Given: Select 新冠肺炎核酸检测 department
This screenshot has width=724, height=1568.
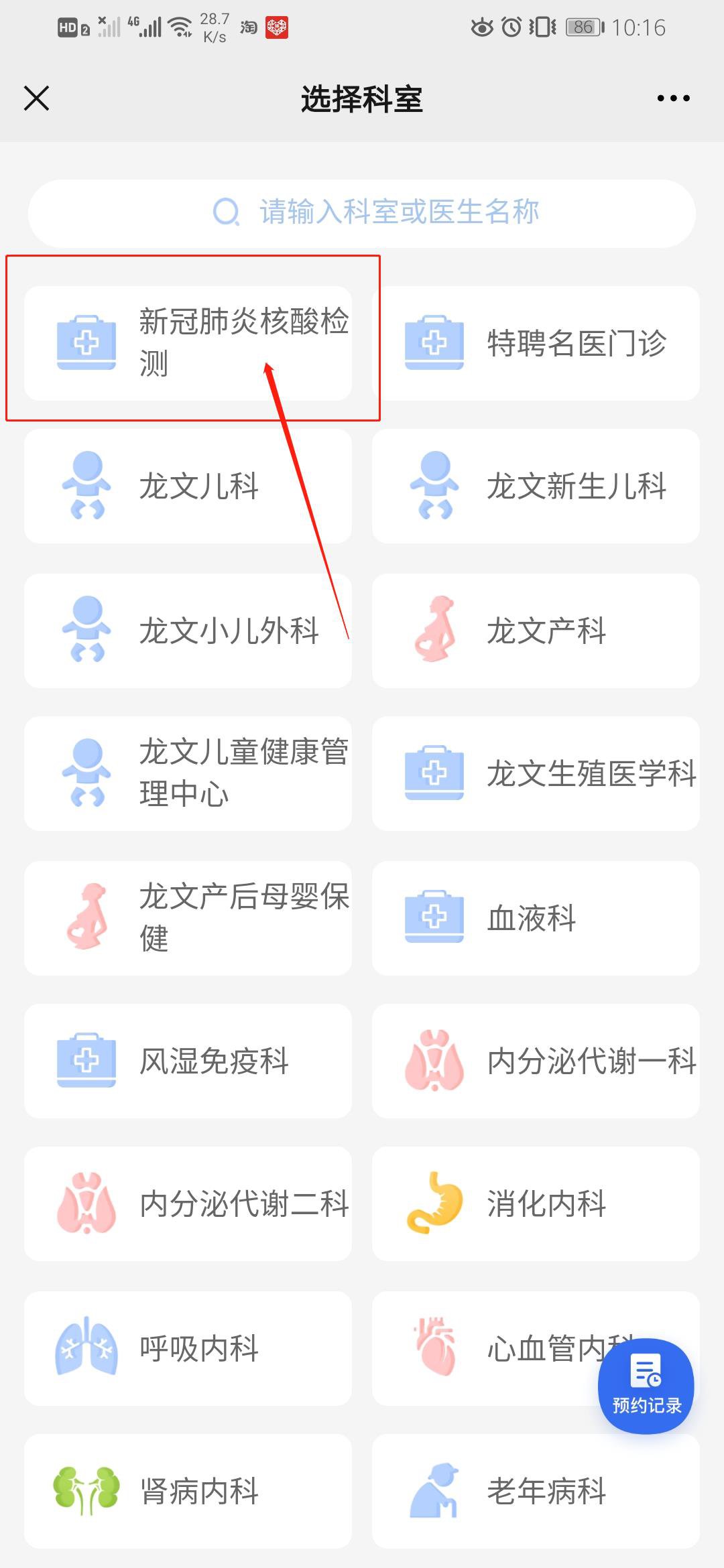Looking at the screenshot, I should pyautogui.click(x=188, y=343).
